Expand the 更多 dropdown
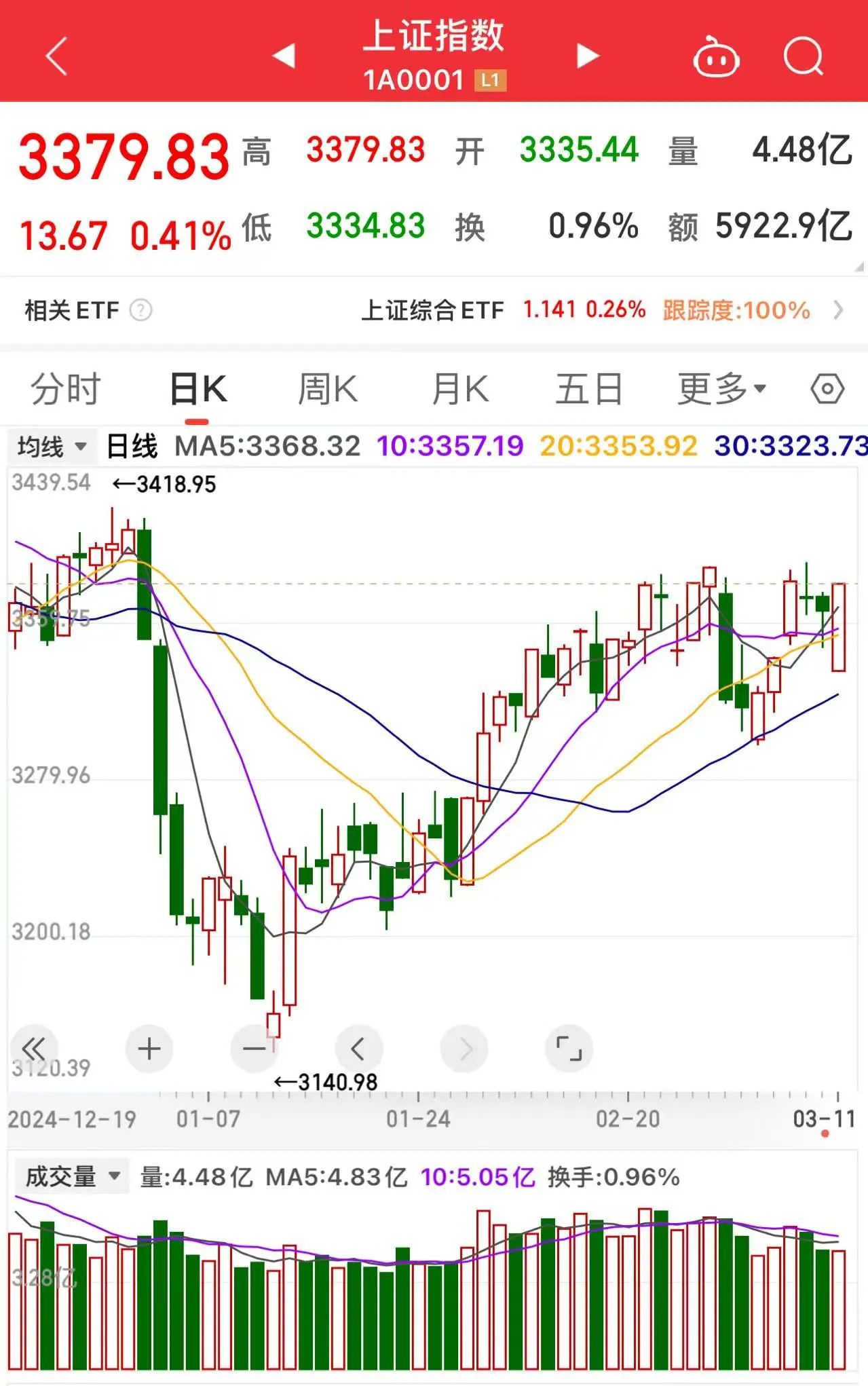Image resolution: width=868 pixels, height=1386 pixels. click(721, 390)
